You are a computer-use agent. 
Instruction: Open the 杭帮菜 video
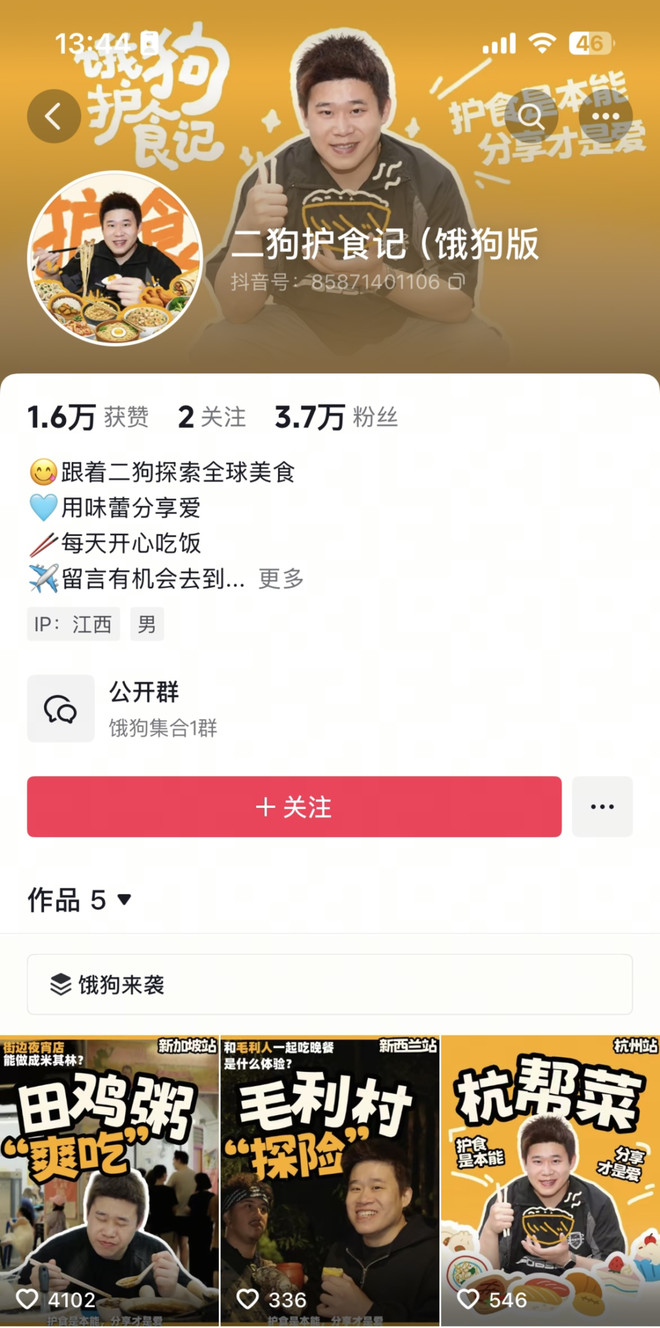(x=550, y=1180)
